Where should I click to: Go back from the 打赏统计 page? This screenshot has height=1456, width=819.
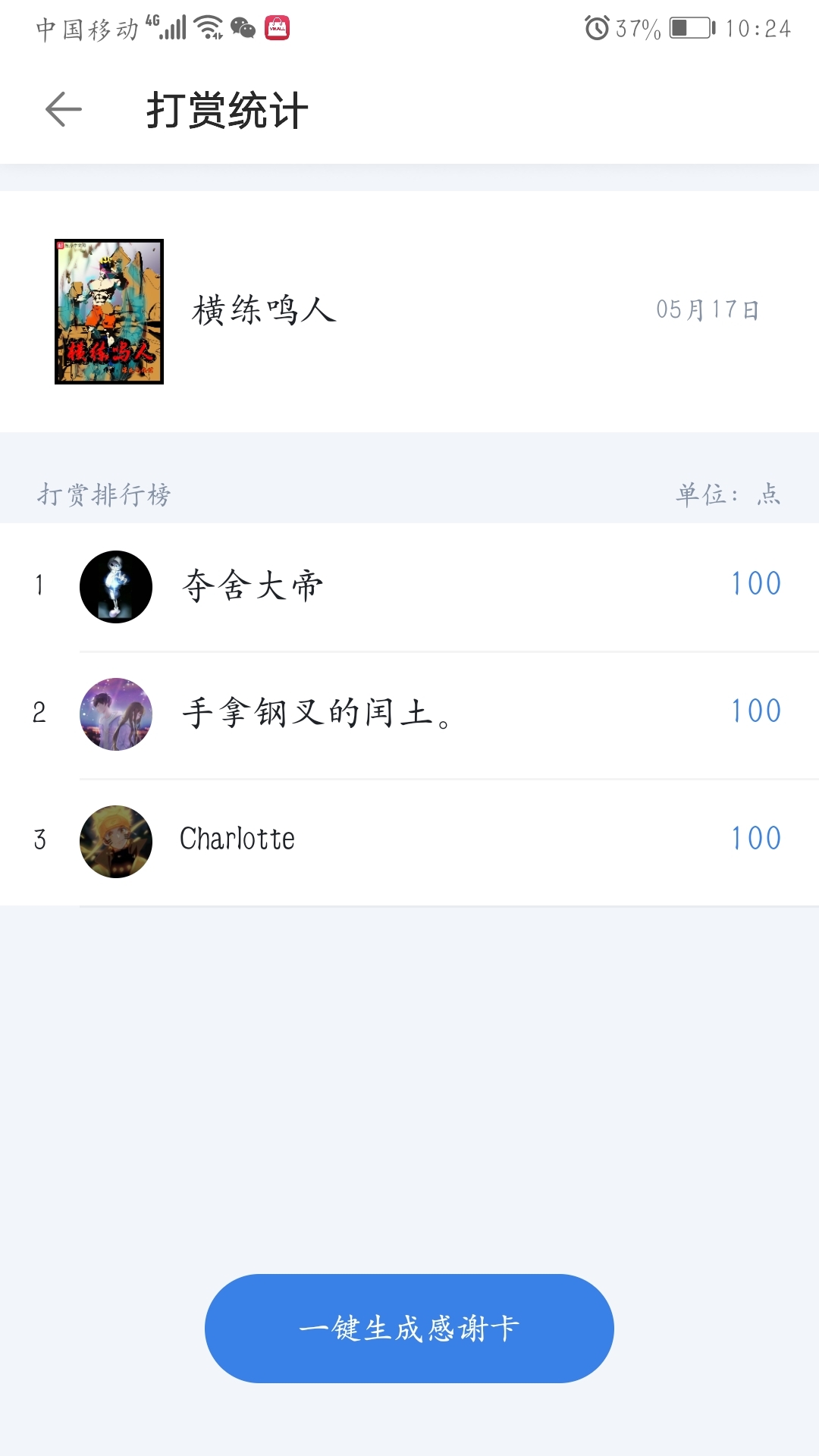click(x=64, y=110)
